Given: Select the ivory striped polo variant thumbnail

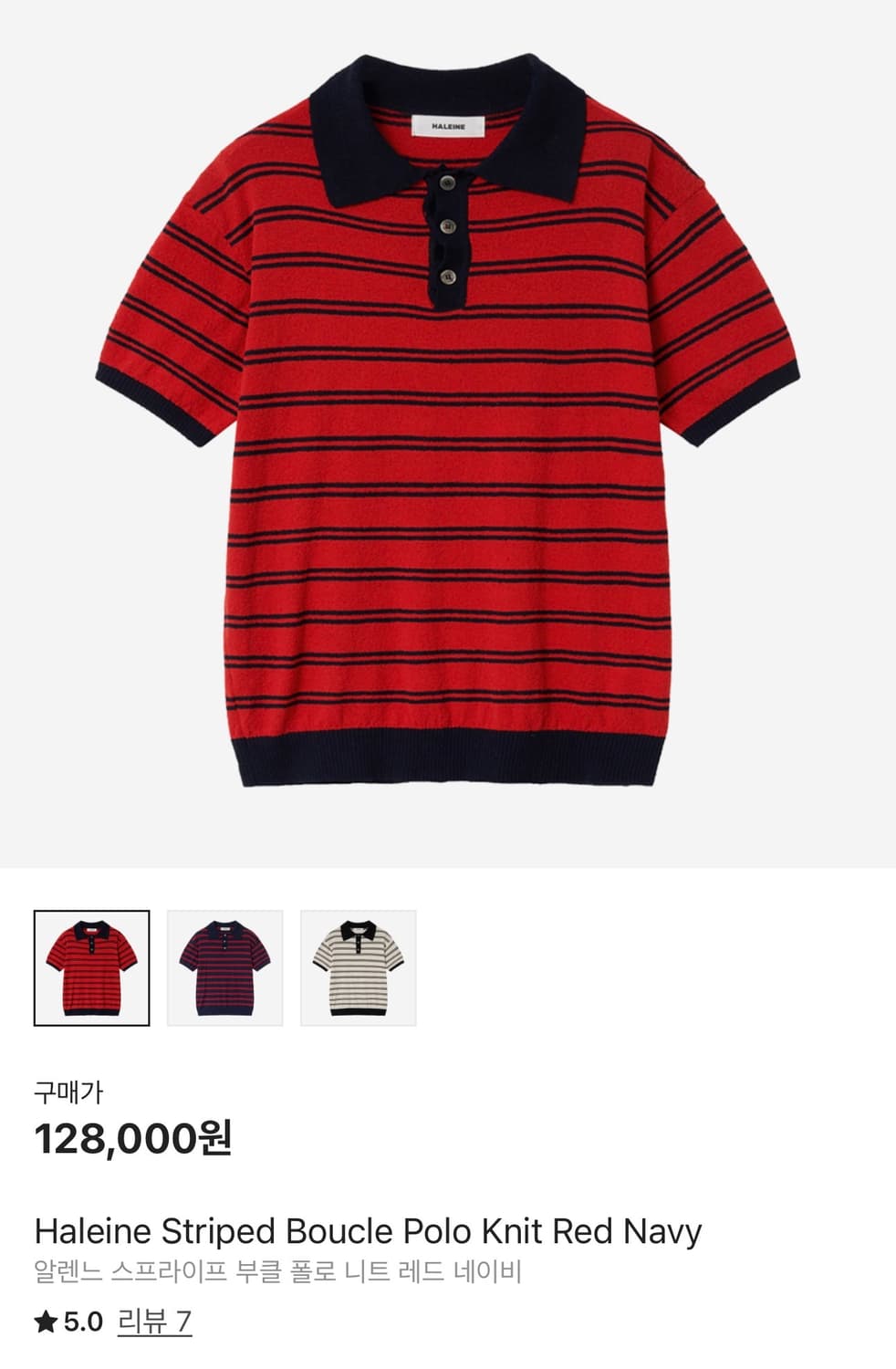Looking at the screenshot, I should click(x=358, y=969).
